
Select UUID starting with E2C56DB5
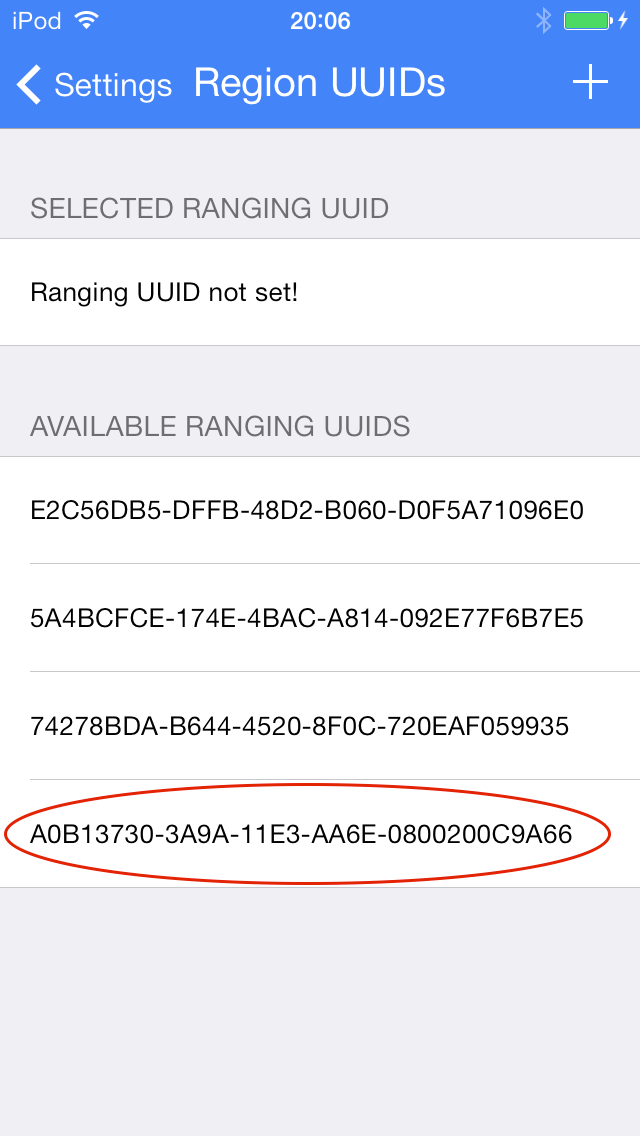pos(320,510)
